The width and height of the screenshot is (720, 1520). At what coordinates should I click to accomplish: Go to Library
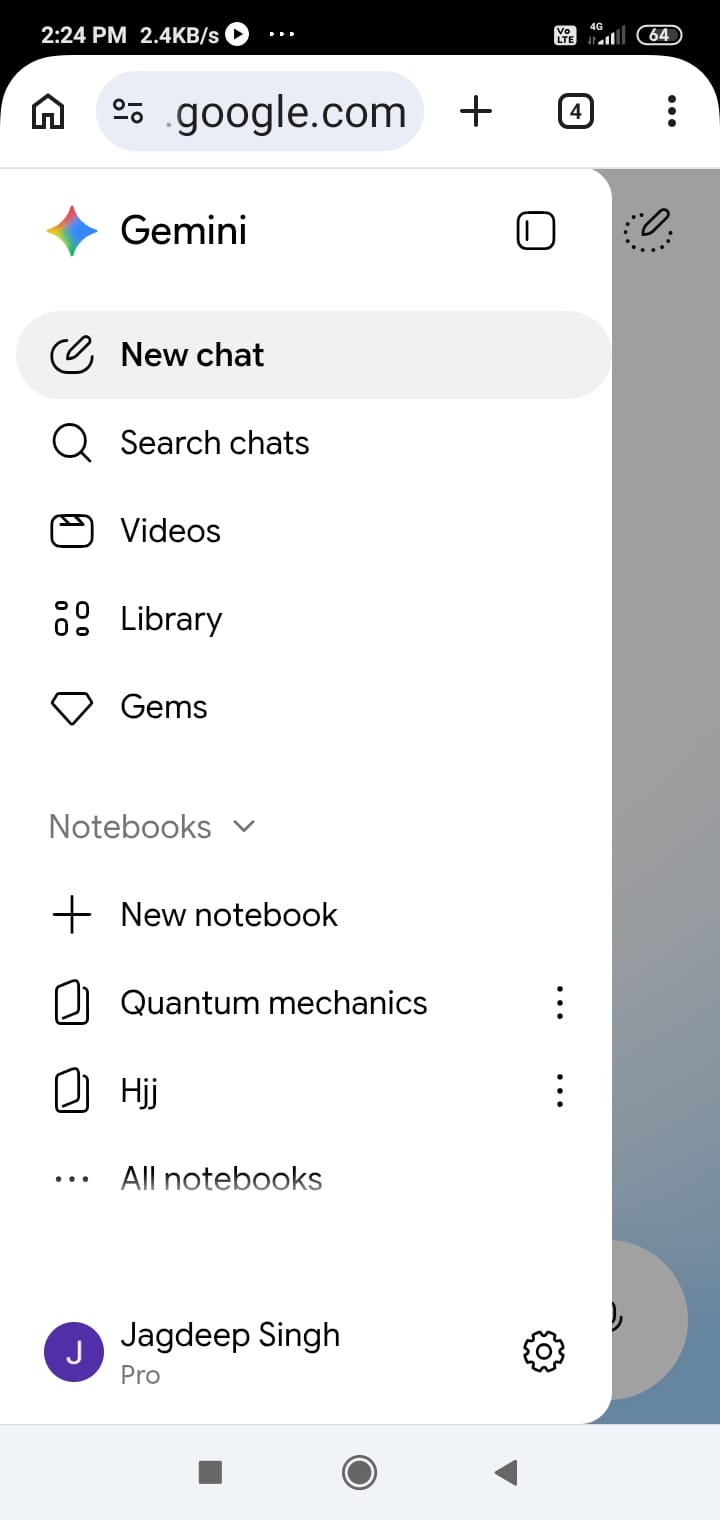point(313,619)
